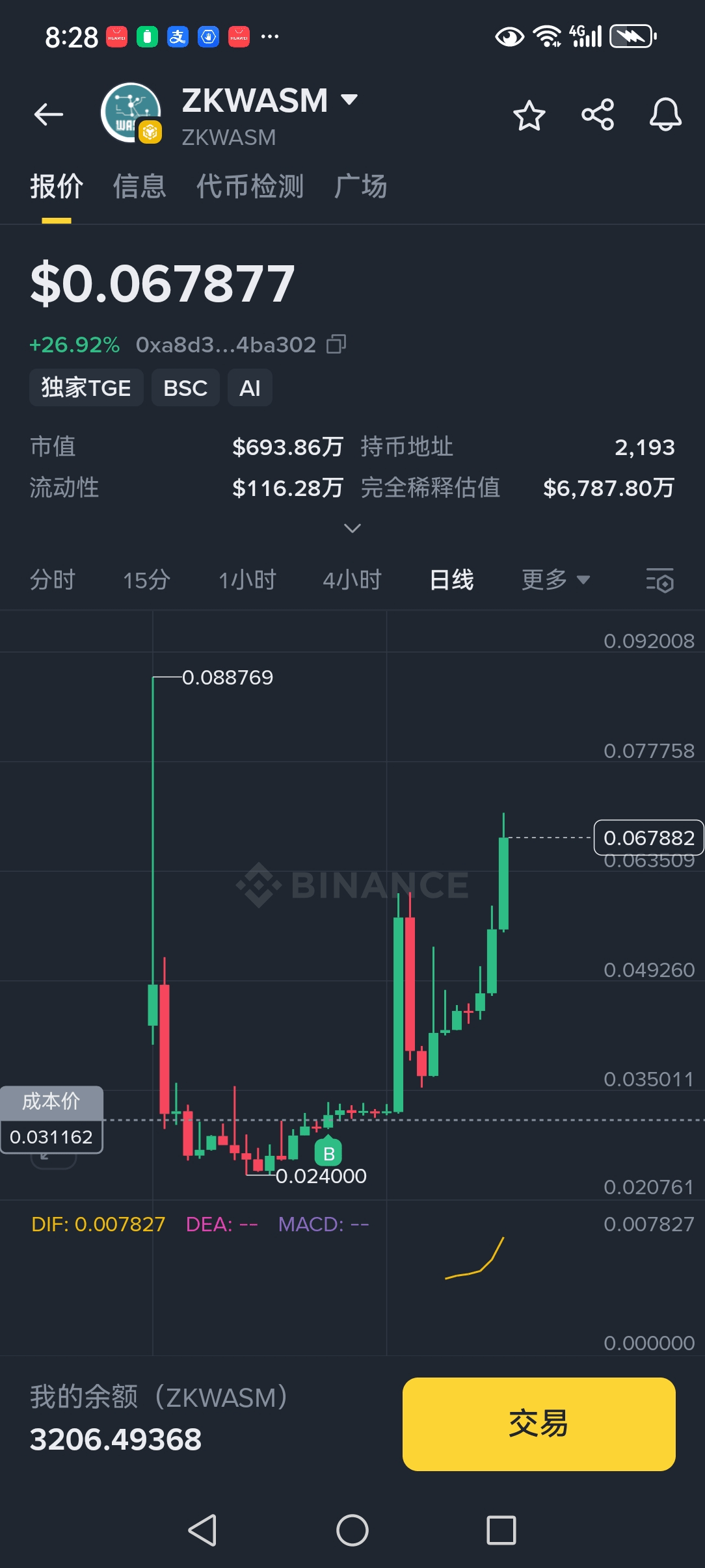The image size is (705, 1568).
Task: Copy the contract address 0xa8d3...4ba302
Action: tap(336, 344)
